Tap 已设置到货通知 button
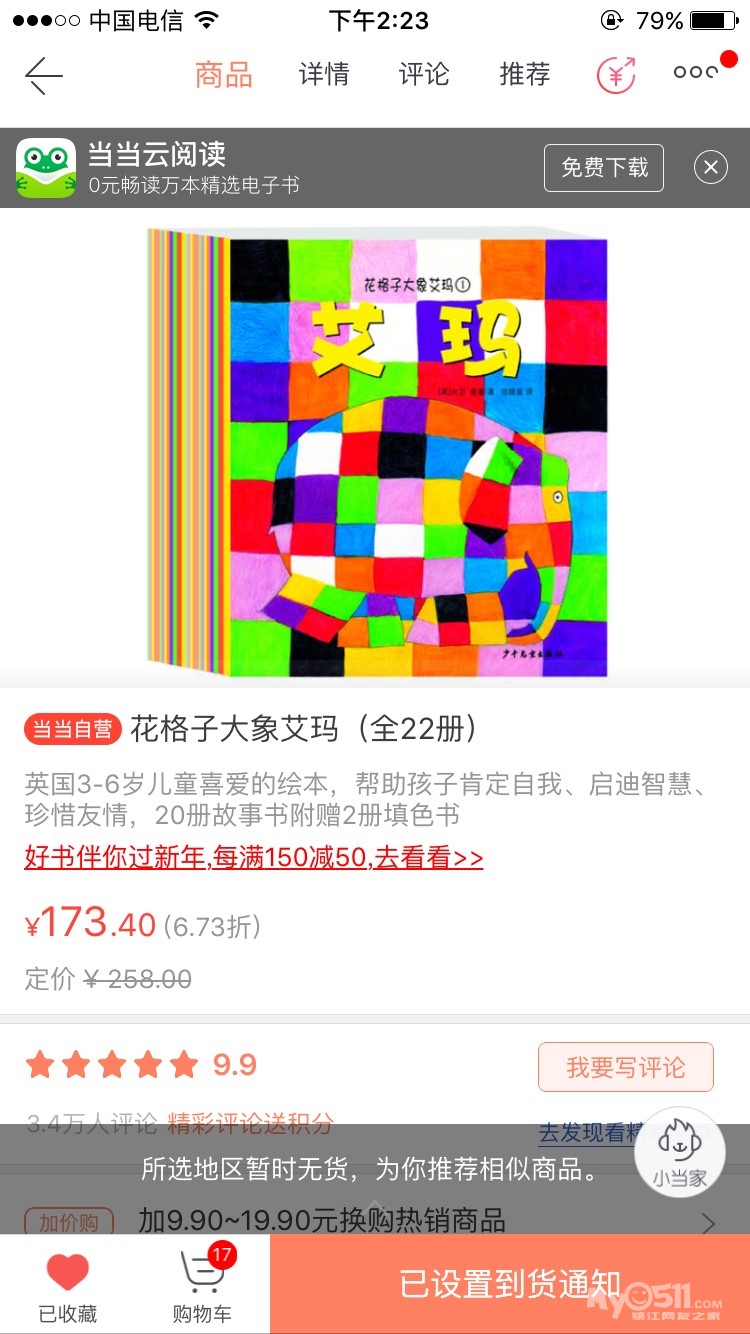 (510, 1284)
